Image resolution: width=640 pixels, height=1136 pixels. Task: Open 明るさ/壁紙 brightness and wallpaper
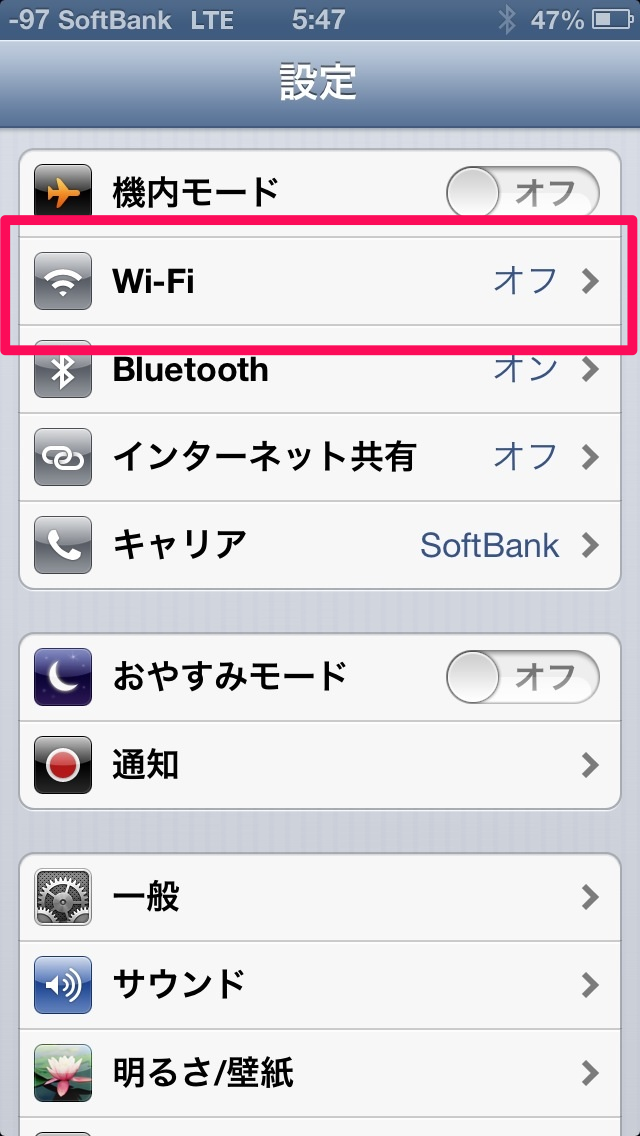point(320,1073)
